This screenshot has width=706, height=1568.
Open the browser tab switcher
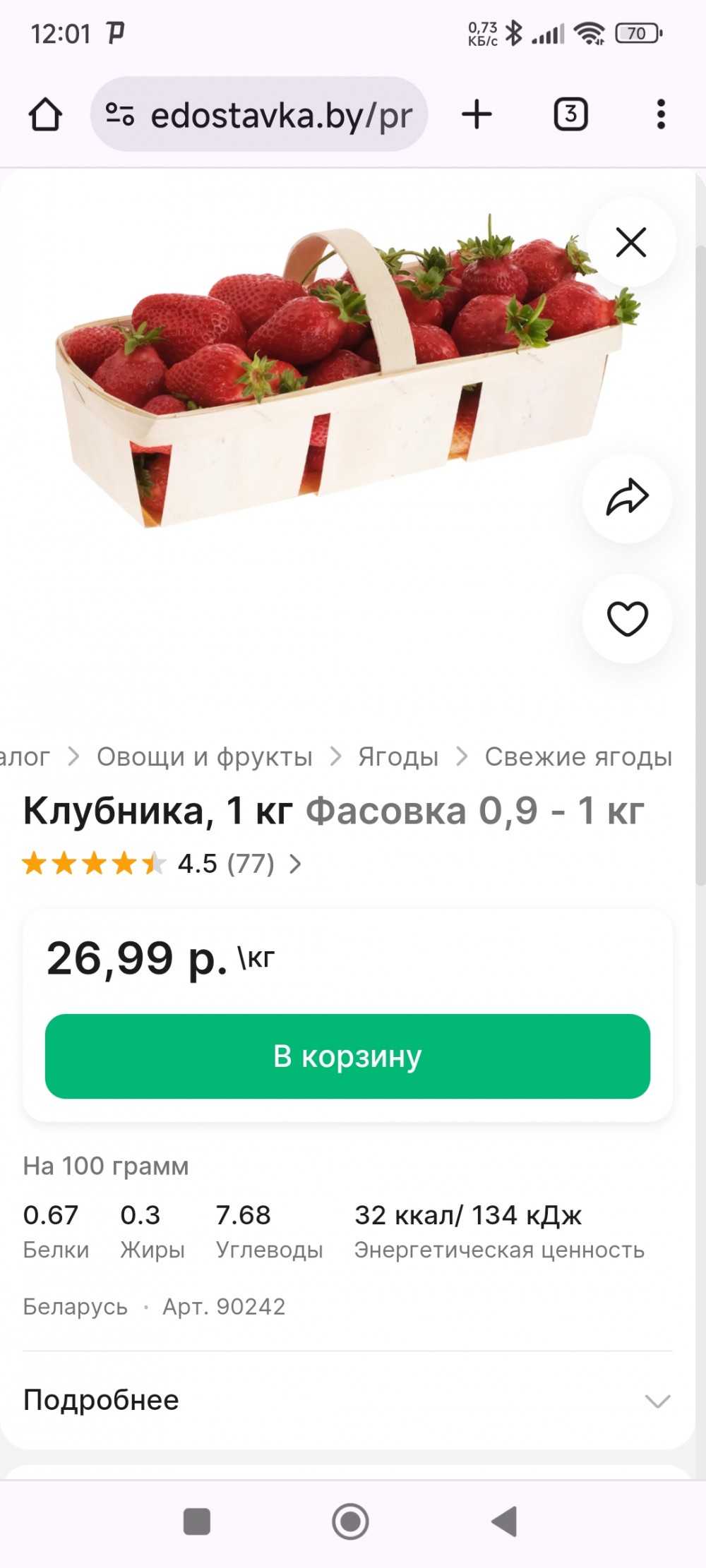pyautogui.click(x=570, y=114)
